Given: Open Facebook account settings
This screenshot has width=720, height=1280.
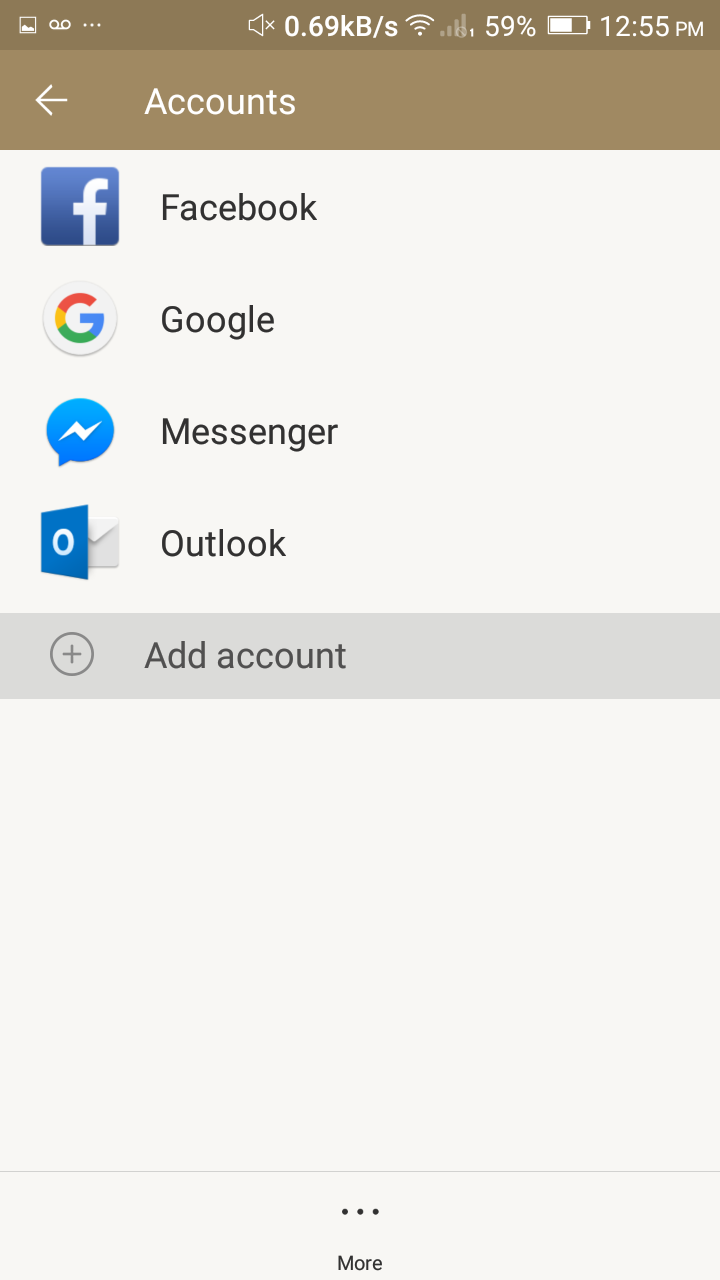Looking at the screenshot, I should pyautogui.click(x=360, y=207).
